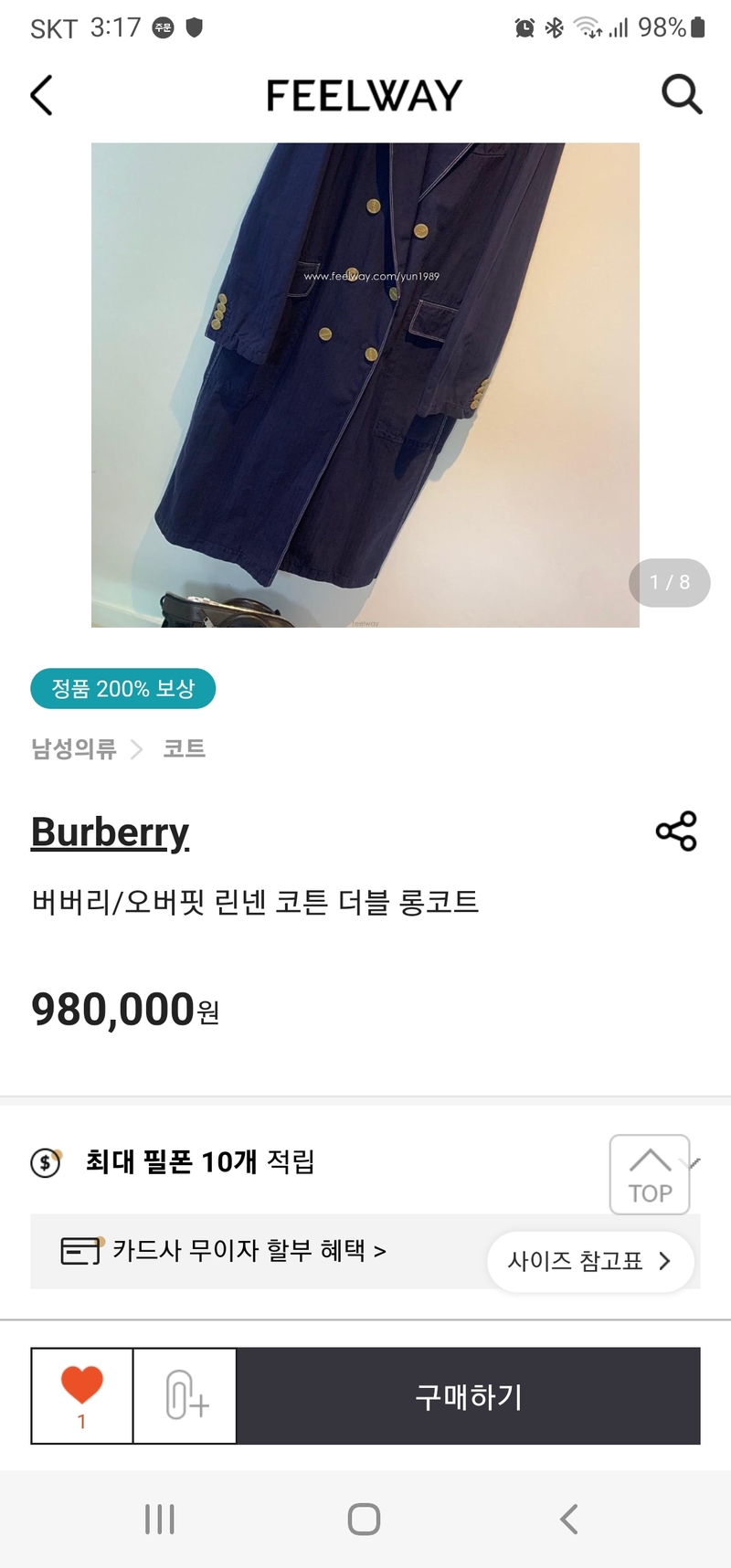731x1568 pixels.
Task: Open the search magnifier icon
Action: coord(681,94)
